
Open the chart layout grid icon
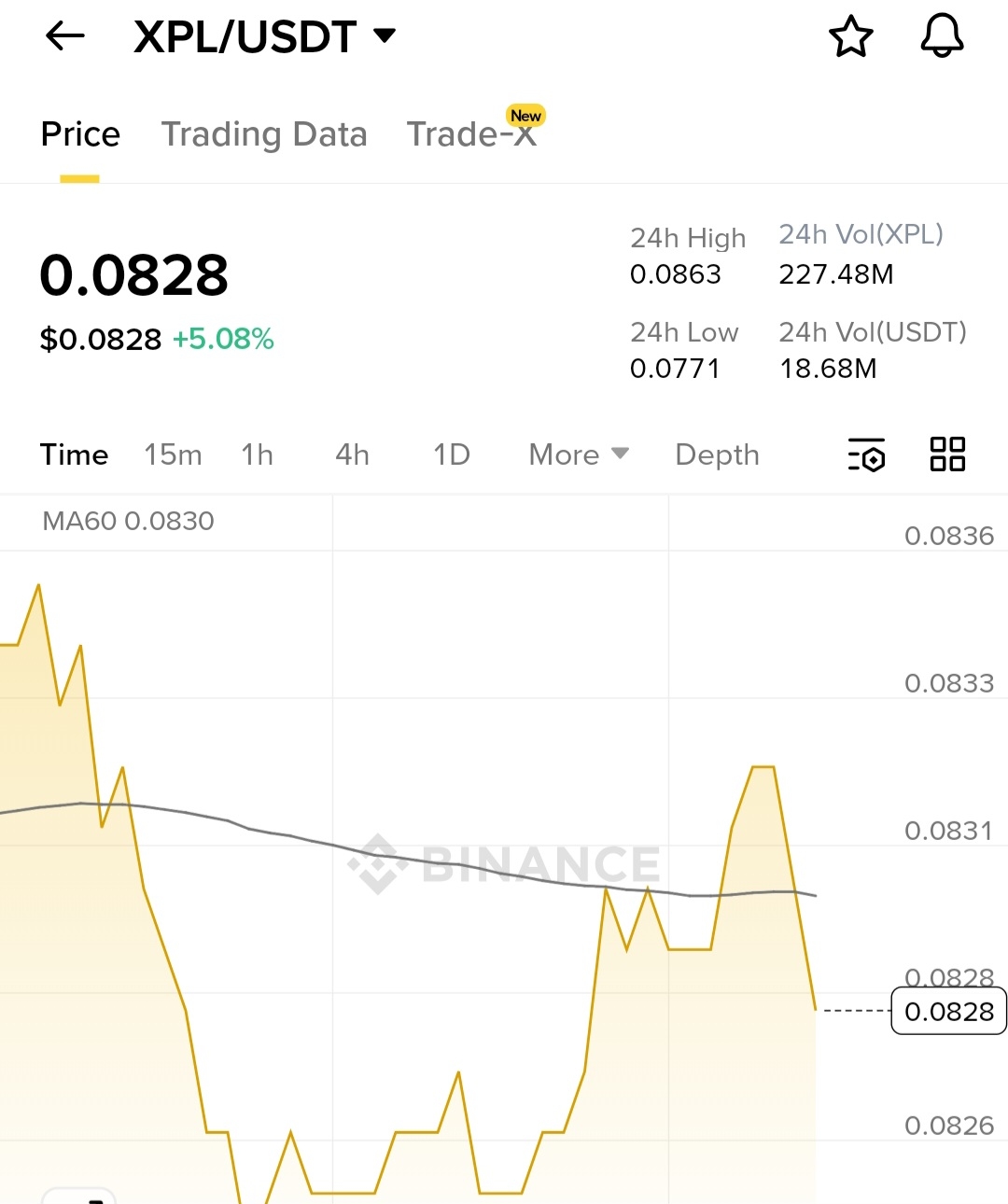pyautogui.click(x=947, y=455)
